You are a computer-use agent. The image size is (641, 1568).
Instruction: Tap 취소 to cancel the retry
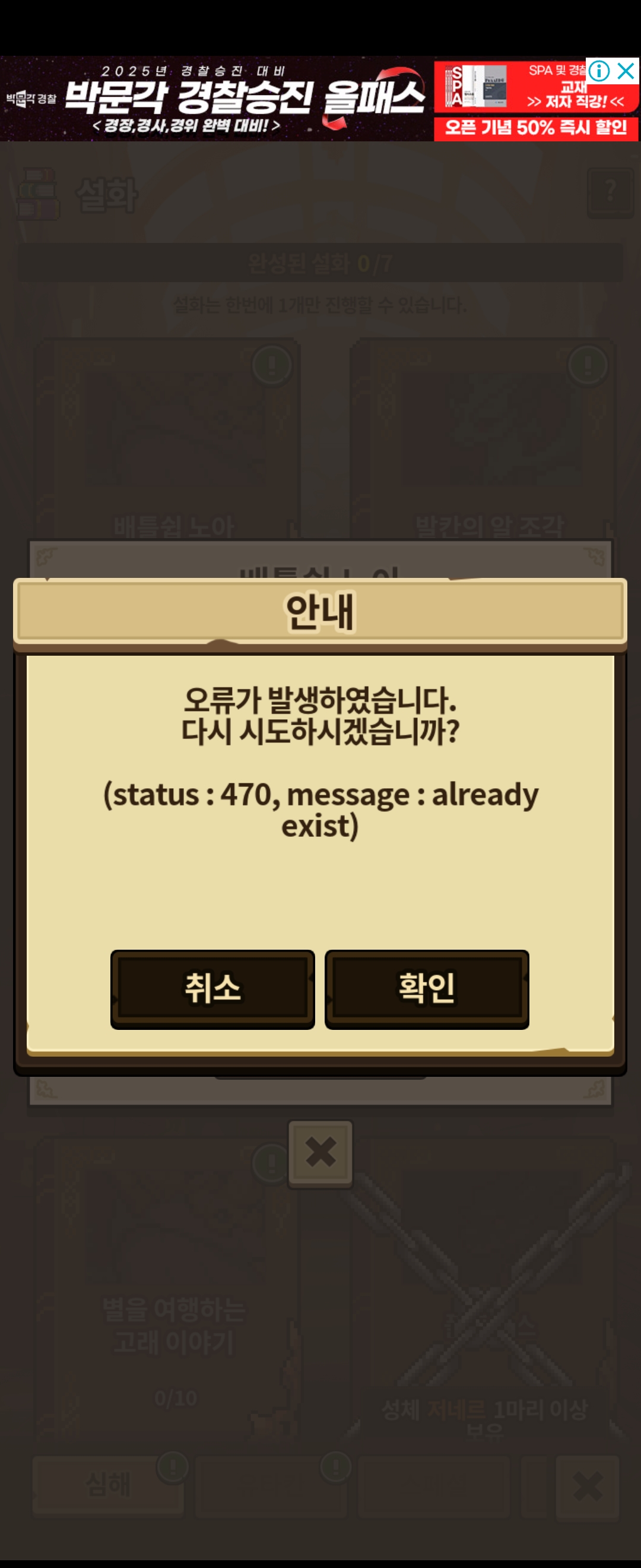[212, 988]
